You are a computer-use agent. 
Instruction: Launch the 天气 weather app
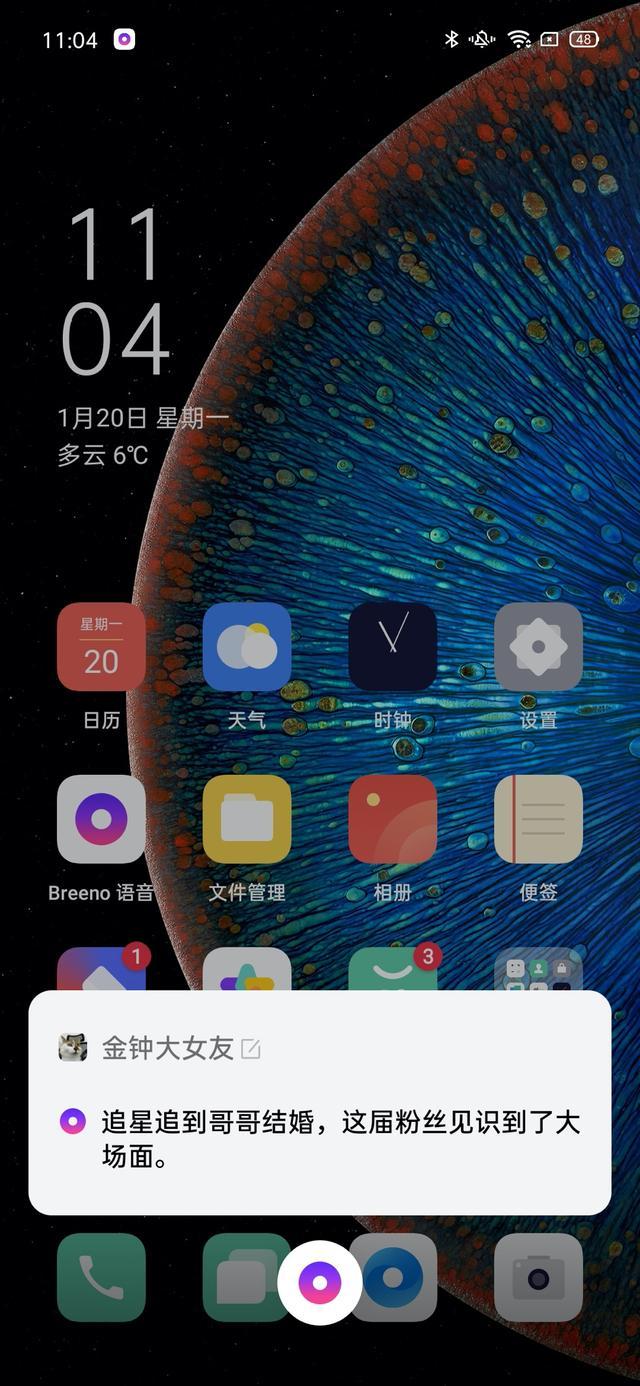click(x=247, y=647)
